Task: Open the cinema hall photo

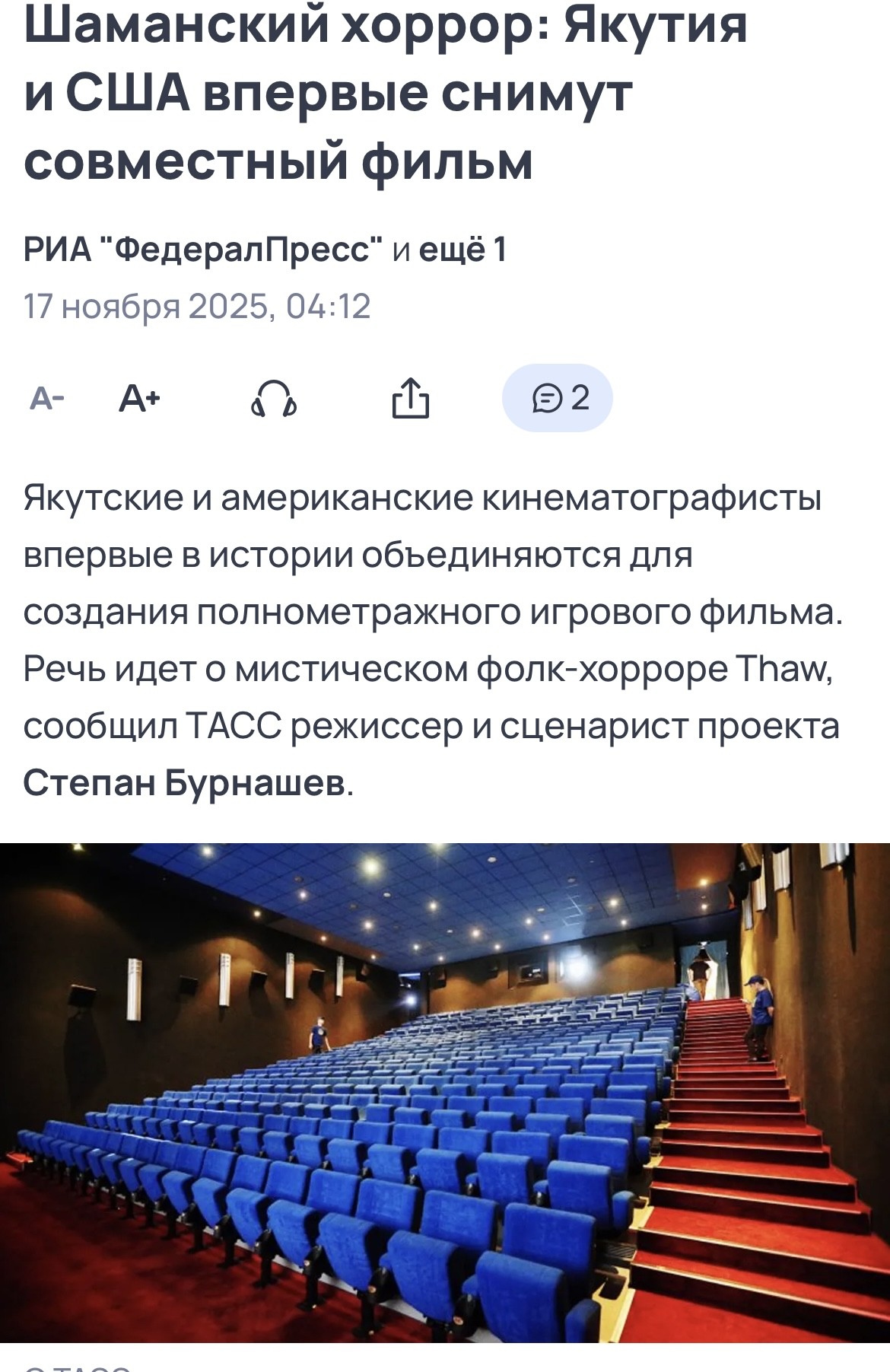Action: (x=445, y=1093)
